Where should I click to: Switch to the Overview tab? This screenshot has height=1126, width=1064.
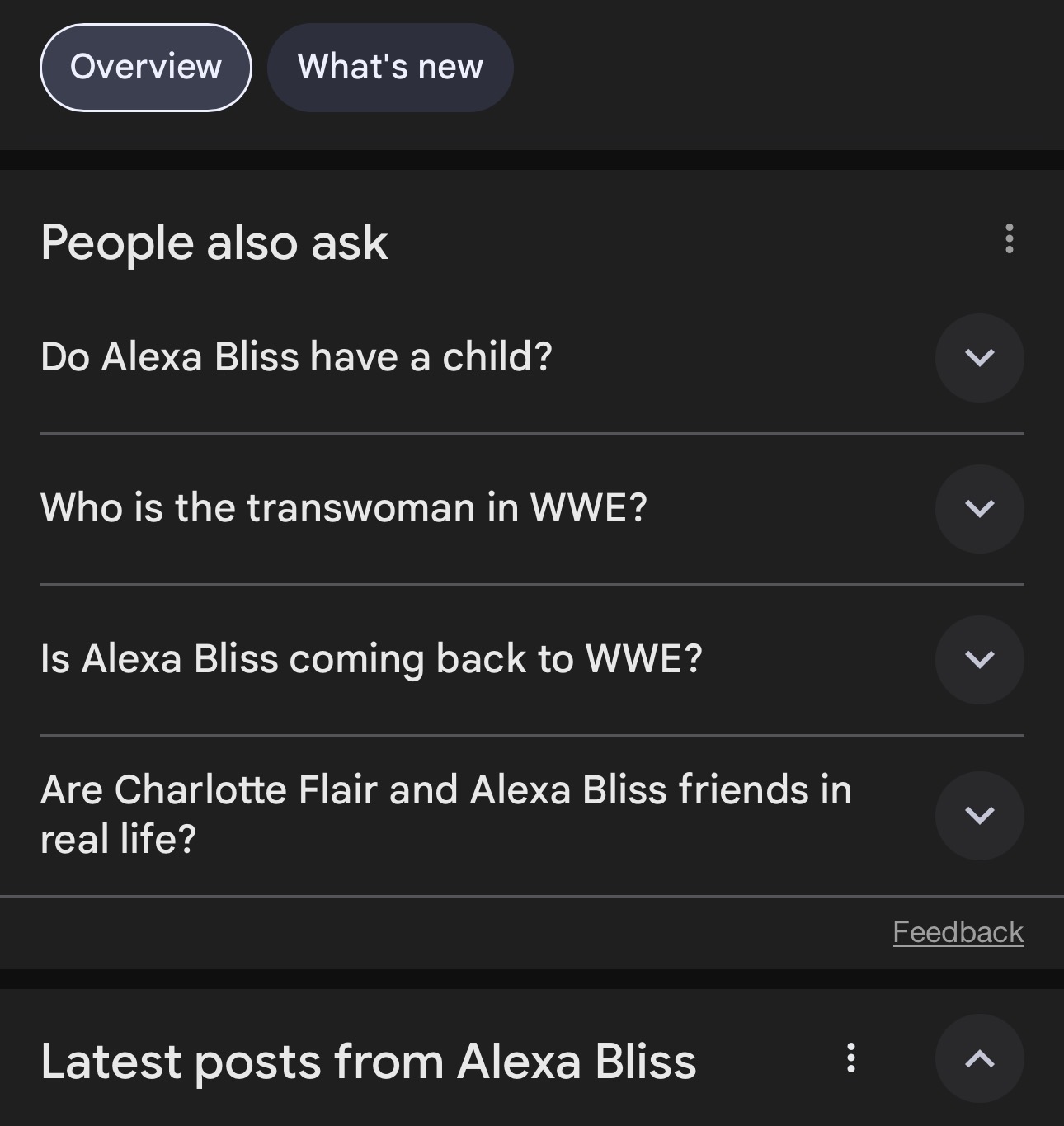146,68
